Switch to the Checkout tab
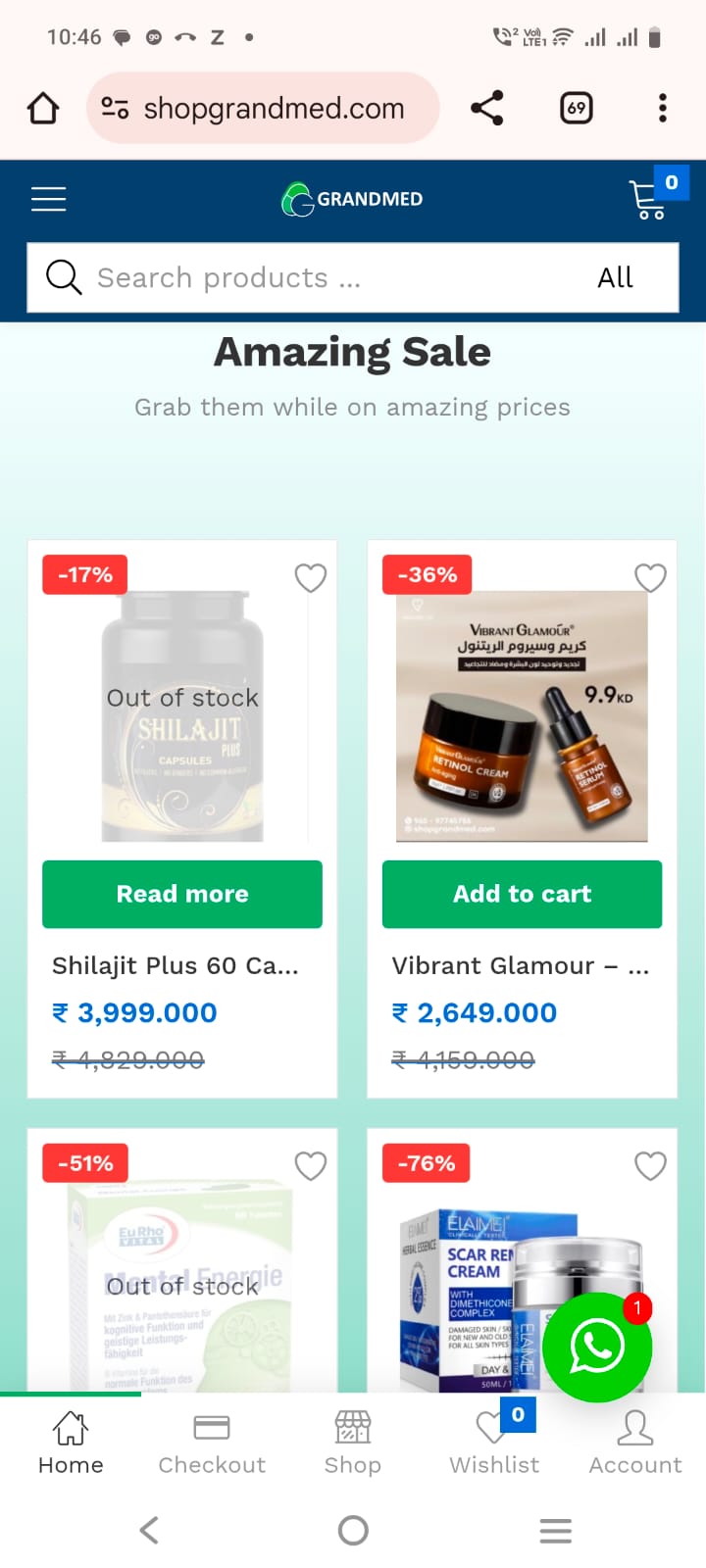Viewport: 706px width, 1568px height. [212, 1443]
